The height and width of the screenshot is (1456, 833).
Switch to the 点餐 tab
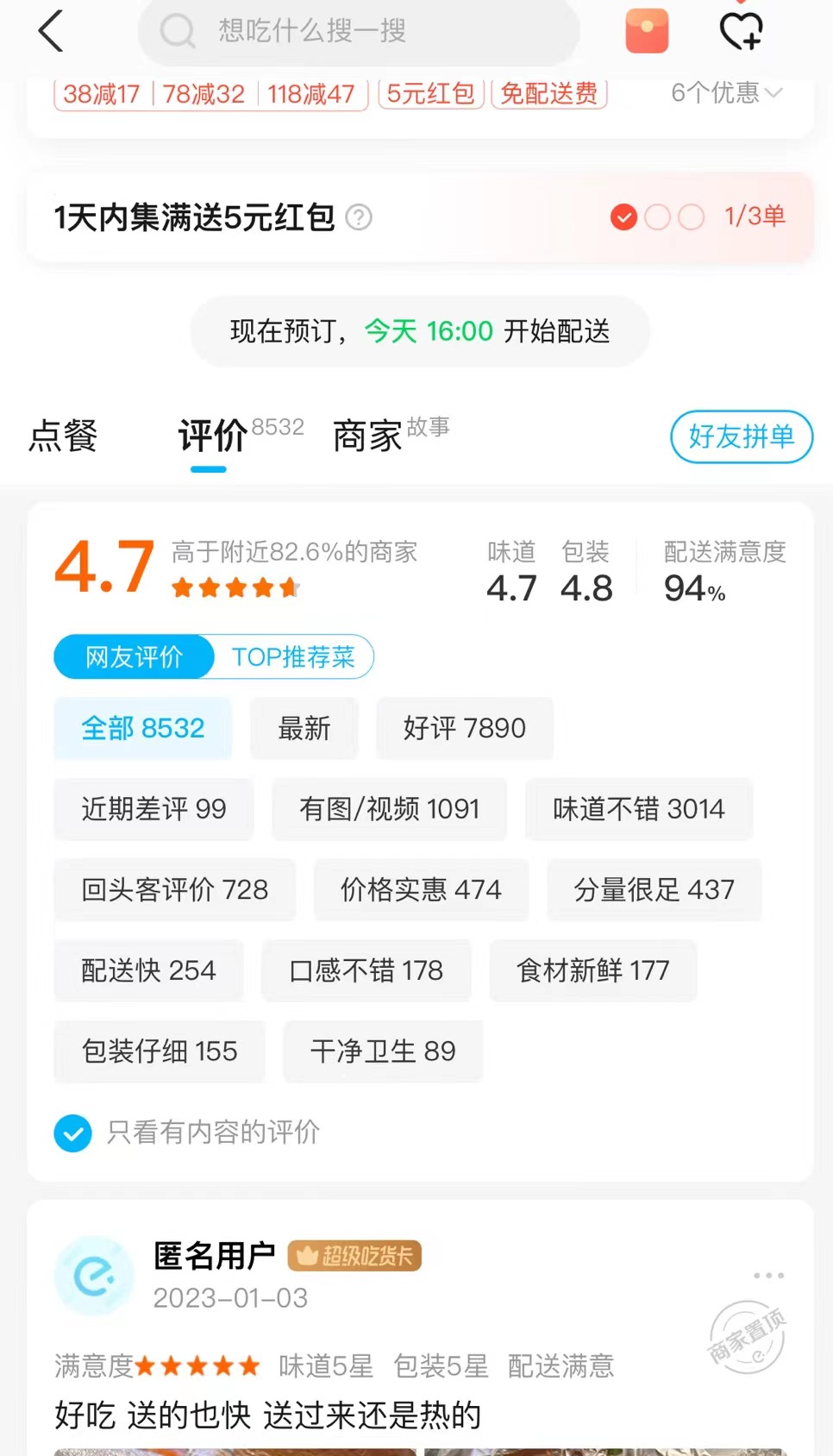click(x=63, y=436)
